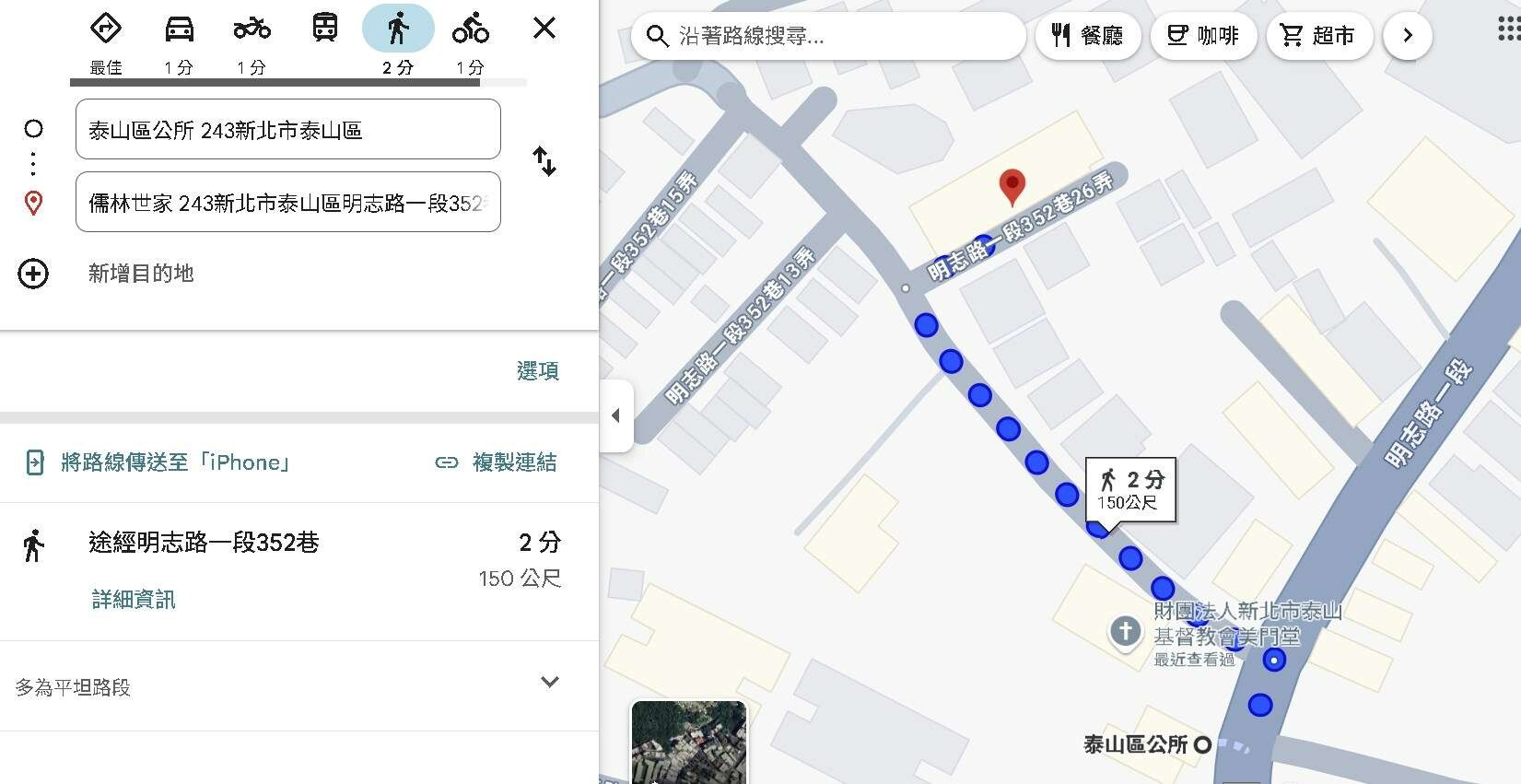Collapse the side panel with the arrow
This screenshot has width=1521, height=784.
coord(615,415)
